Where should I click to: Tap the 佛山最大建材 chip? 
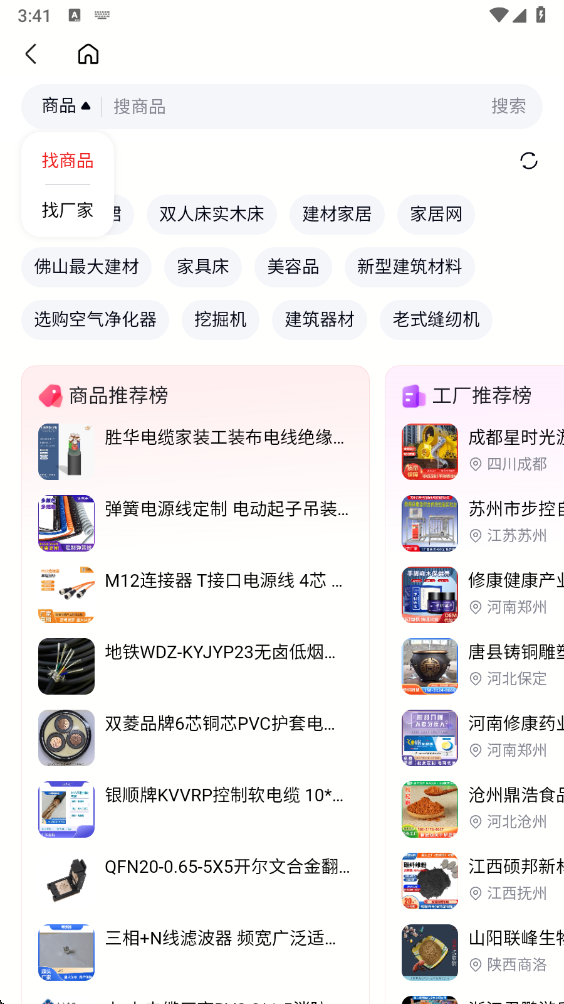point(86,266)
